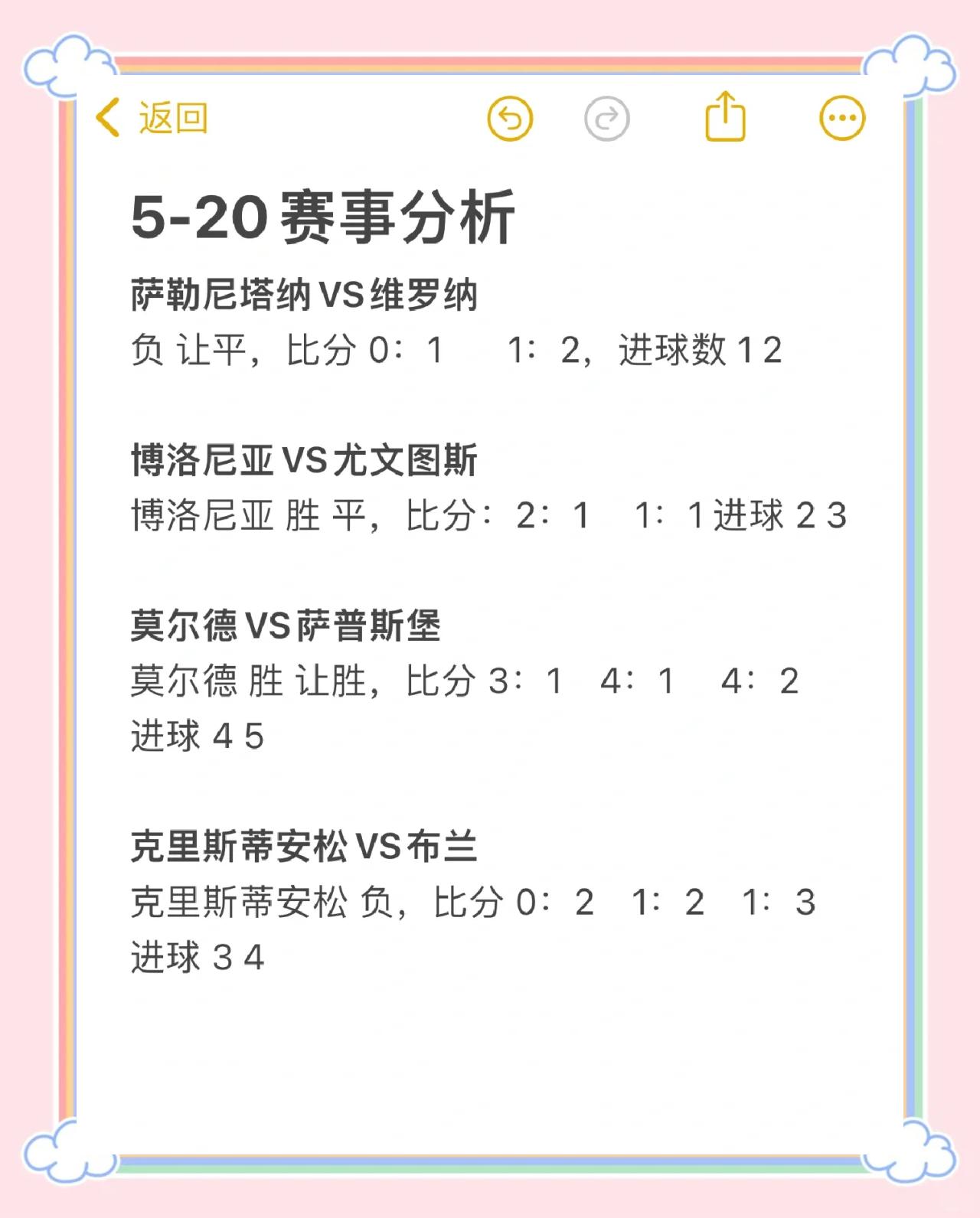
Task: Tap the text 莫尔德 胜 让胜
Action: (x=245, y=681)
